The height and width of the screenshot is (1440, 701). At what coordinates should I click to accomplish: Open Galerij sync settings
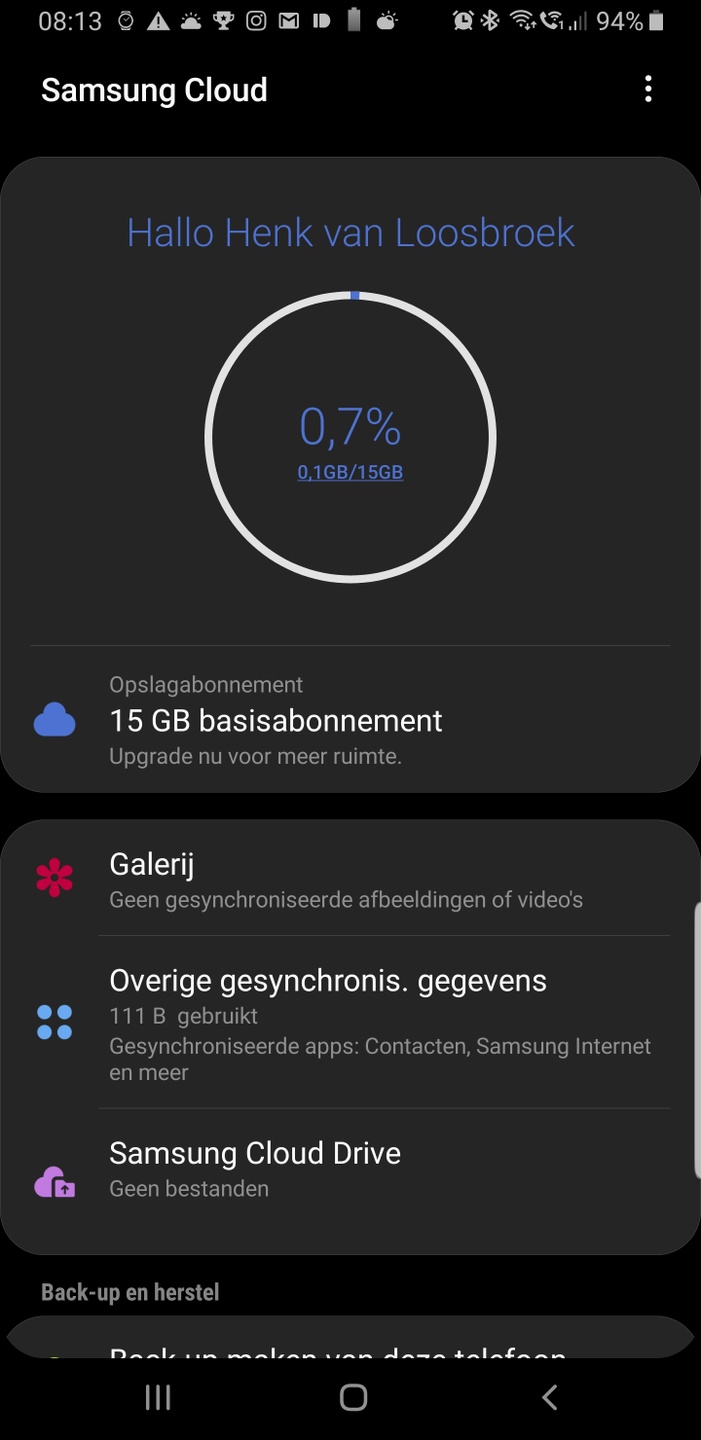[x=350, y=880]
